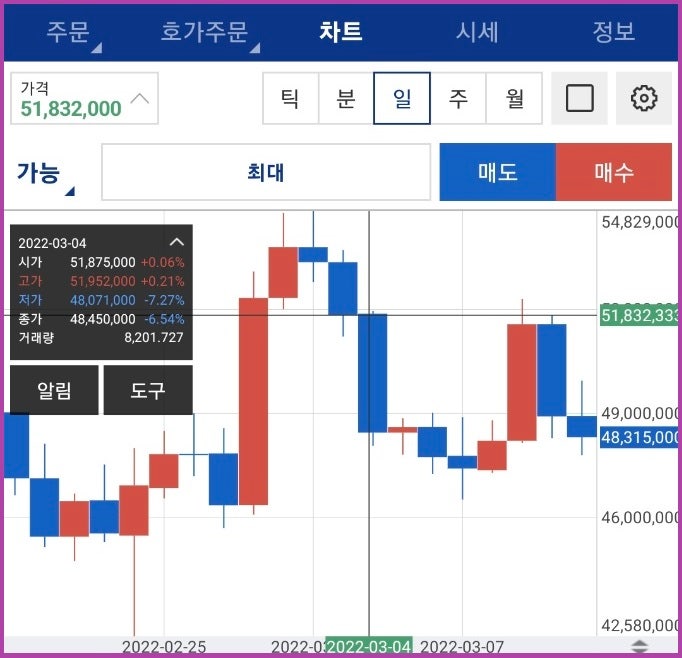Image resolution: width=682 pixels, height=658 pixels.
Task: Open the 알림 alert button
Action: pyautogui.click(x=54, y=390)
